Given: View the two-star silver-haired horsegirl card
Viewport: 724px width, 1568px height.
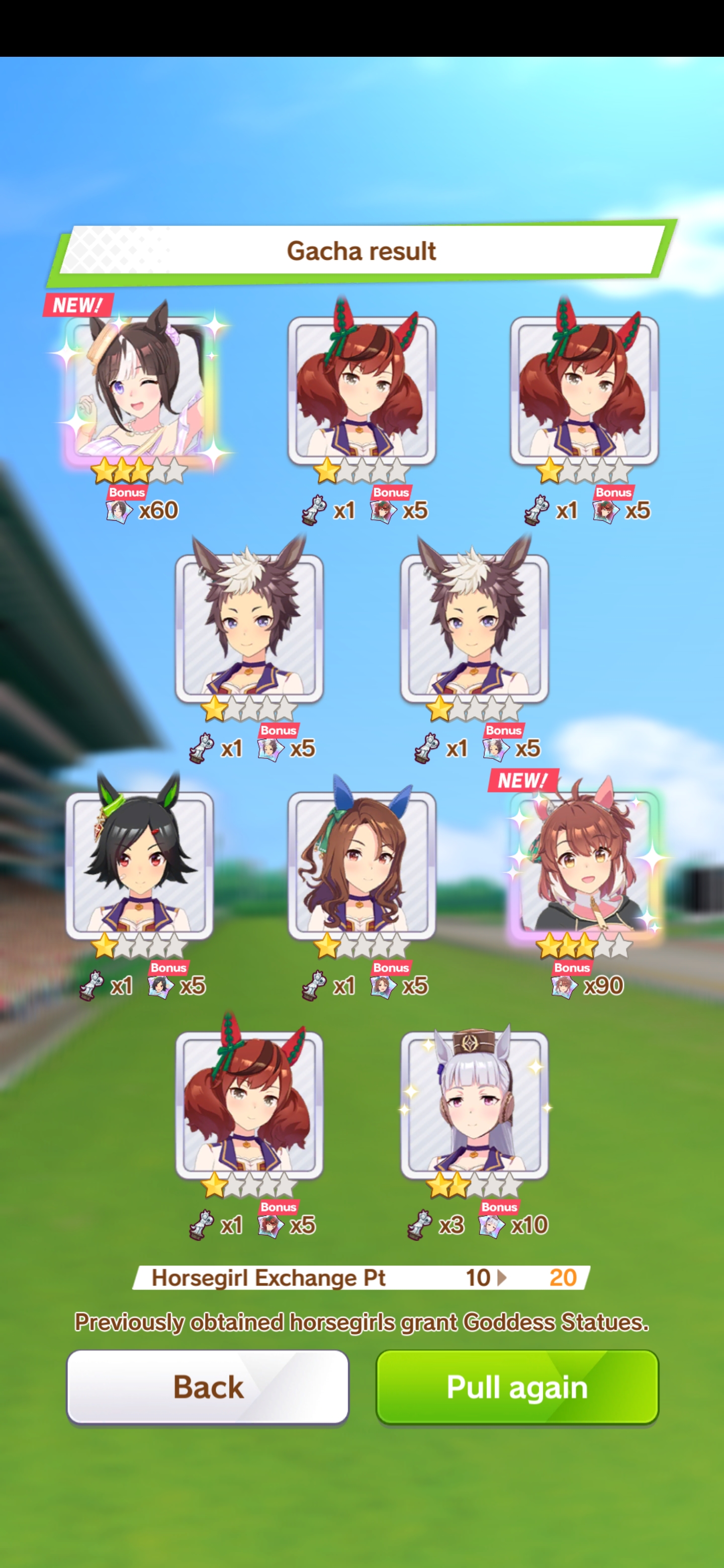Looking at the screenshot, I should 474,1104.
